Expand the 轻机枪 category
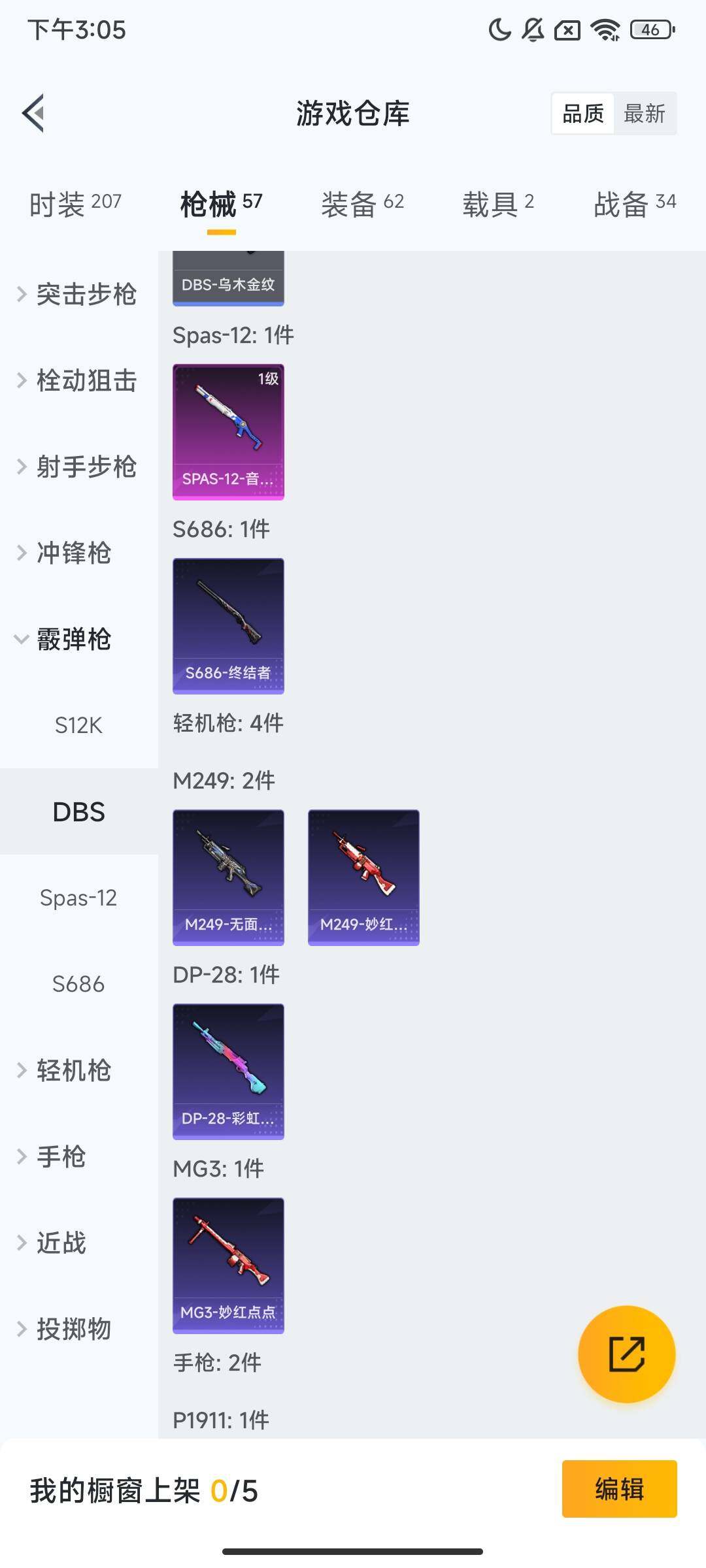The height and width of the screenshot is (1568, 706). click(x=72, y=1070)
